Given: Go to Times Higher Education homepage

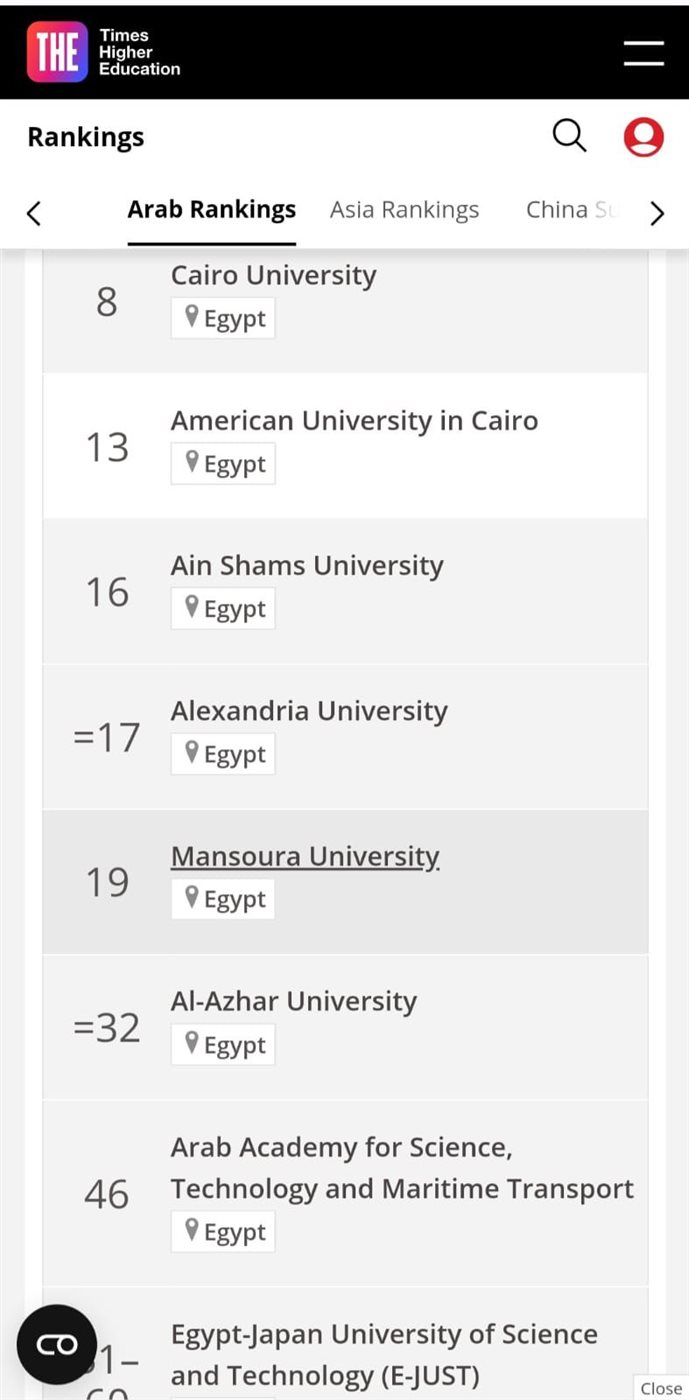Looking at the screenshot, I should (104, 52).
